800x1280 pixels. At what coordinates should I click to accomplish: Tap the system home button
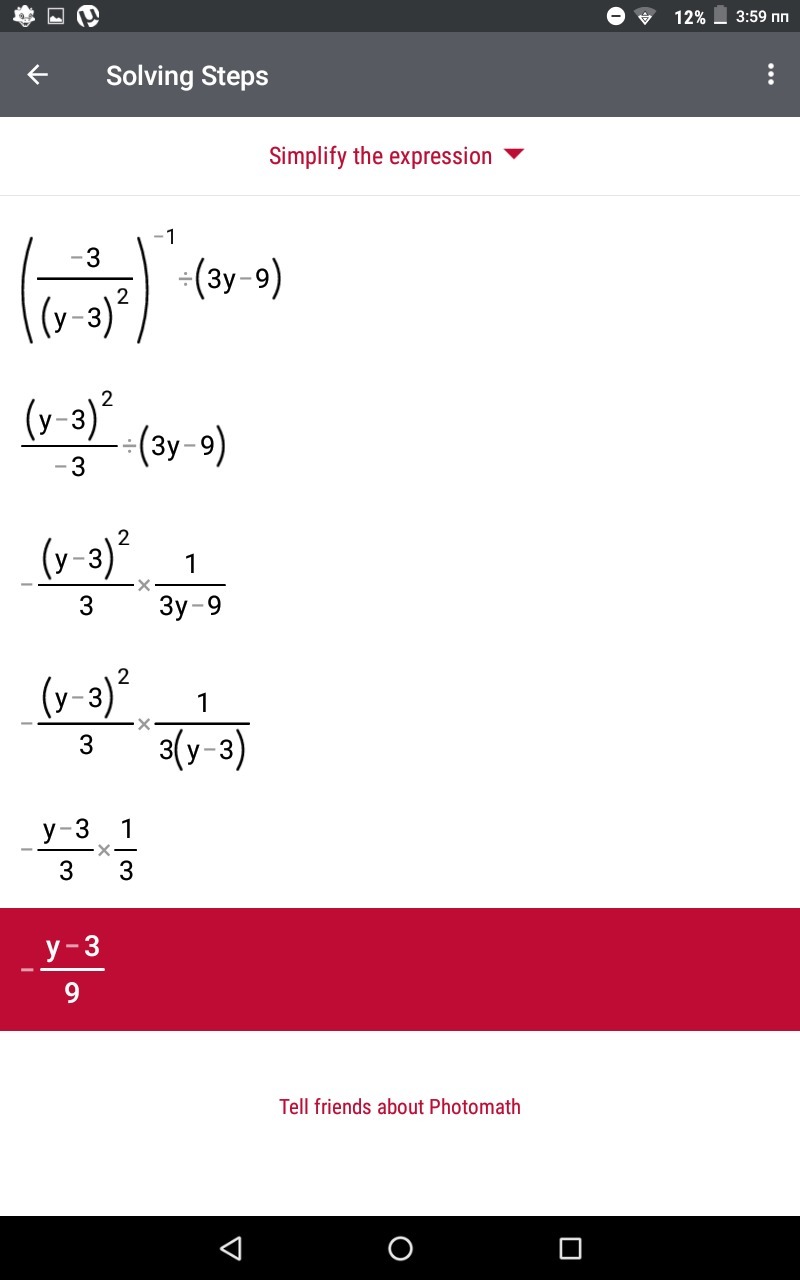400,1248
